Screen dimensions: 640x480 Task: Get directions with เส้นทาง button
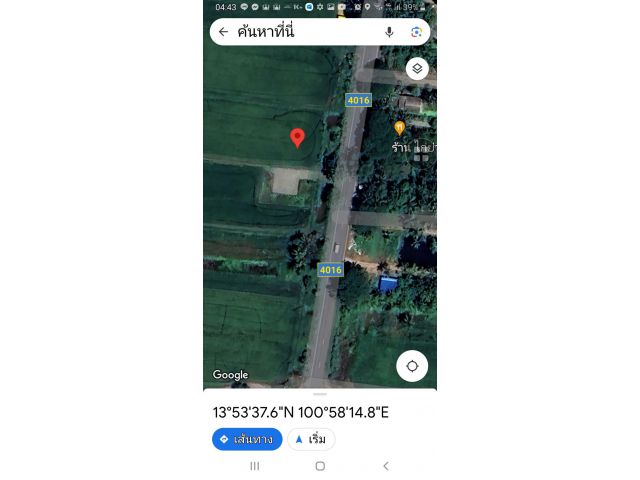point(247,439)
